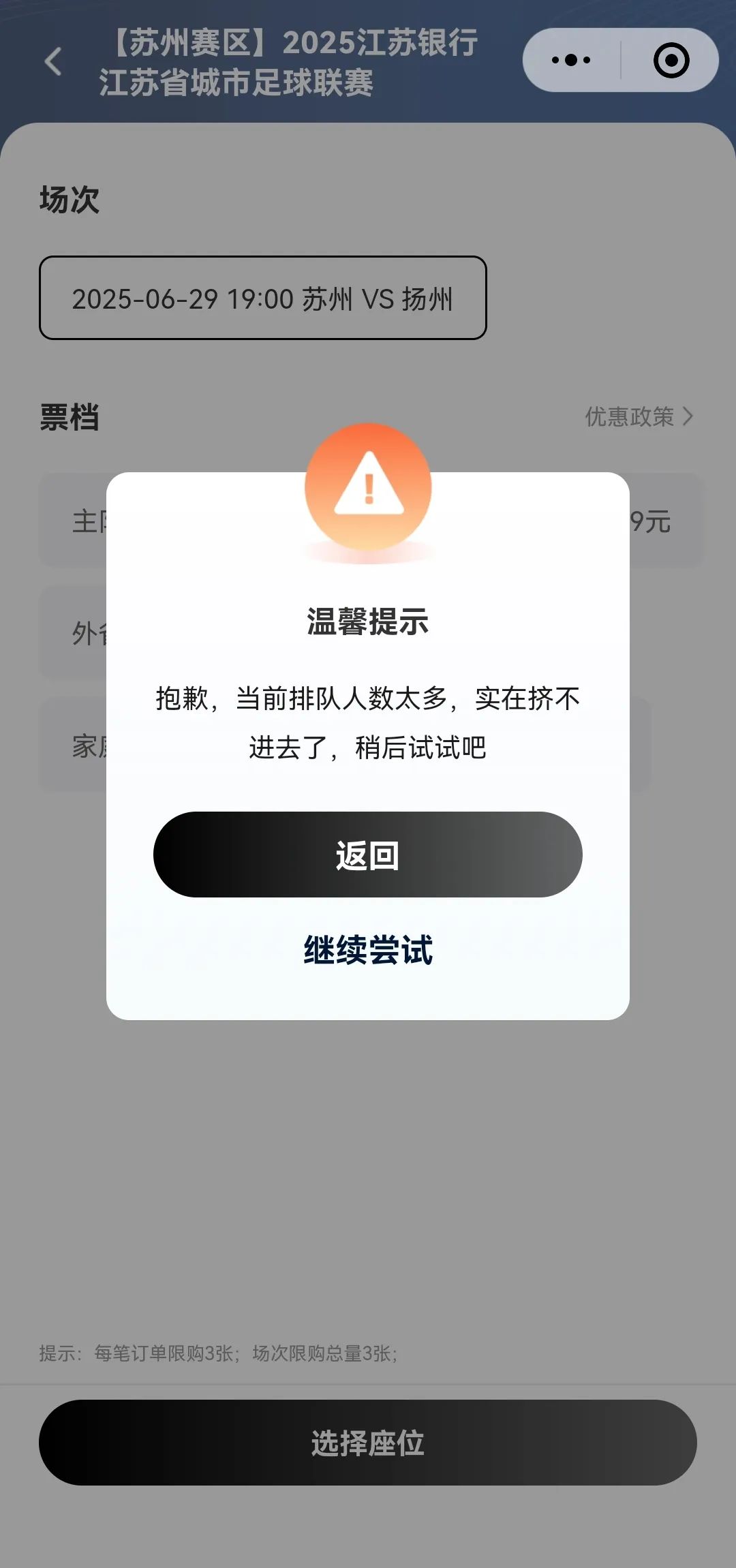Close the mini program via circle icon
The height and width of the screenshot is (1568, 736).
tap(671, 60)
